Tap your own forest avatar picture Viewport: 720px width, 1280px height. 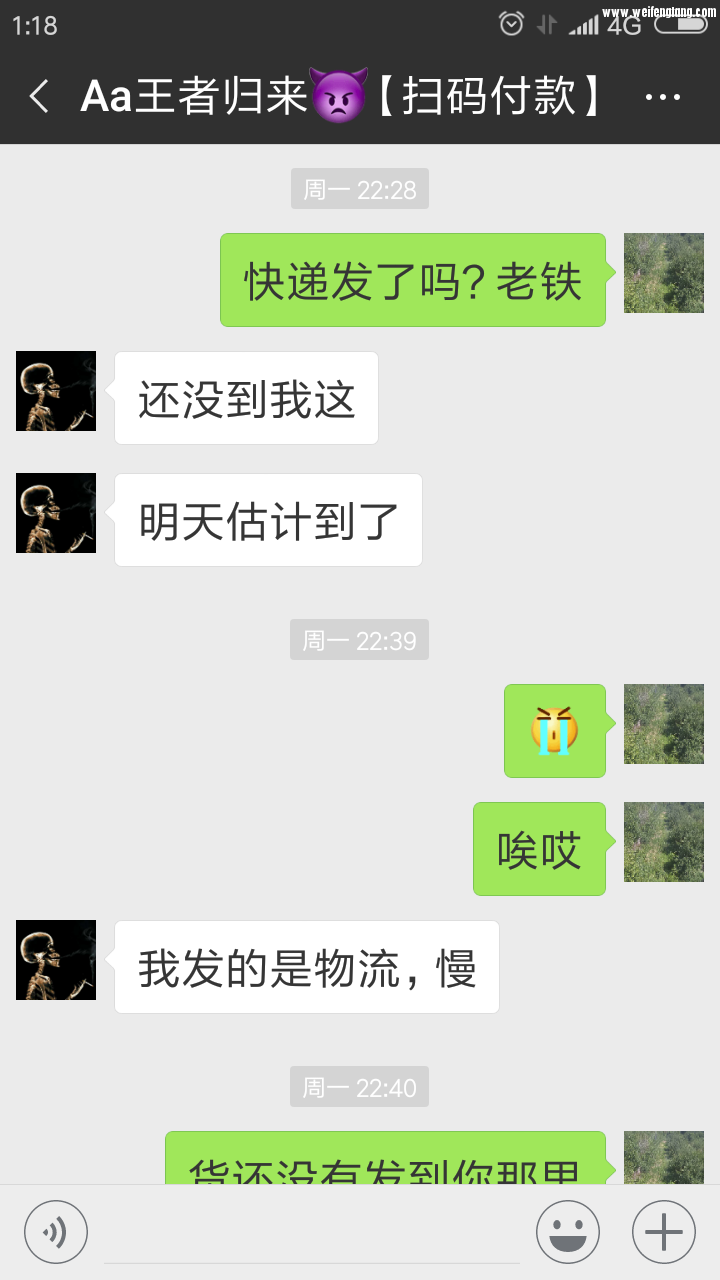(664, 272)
